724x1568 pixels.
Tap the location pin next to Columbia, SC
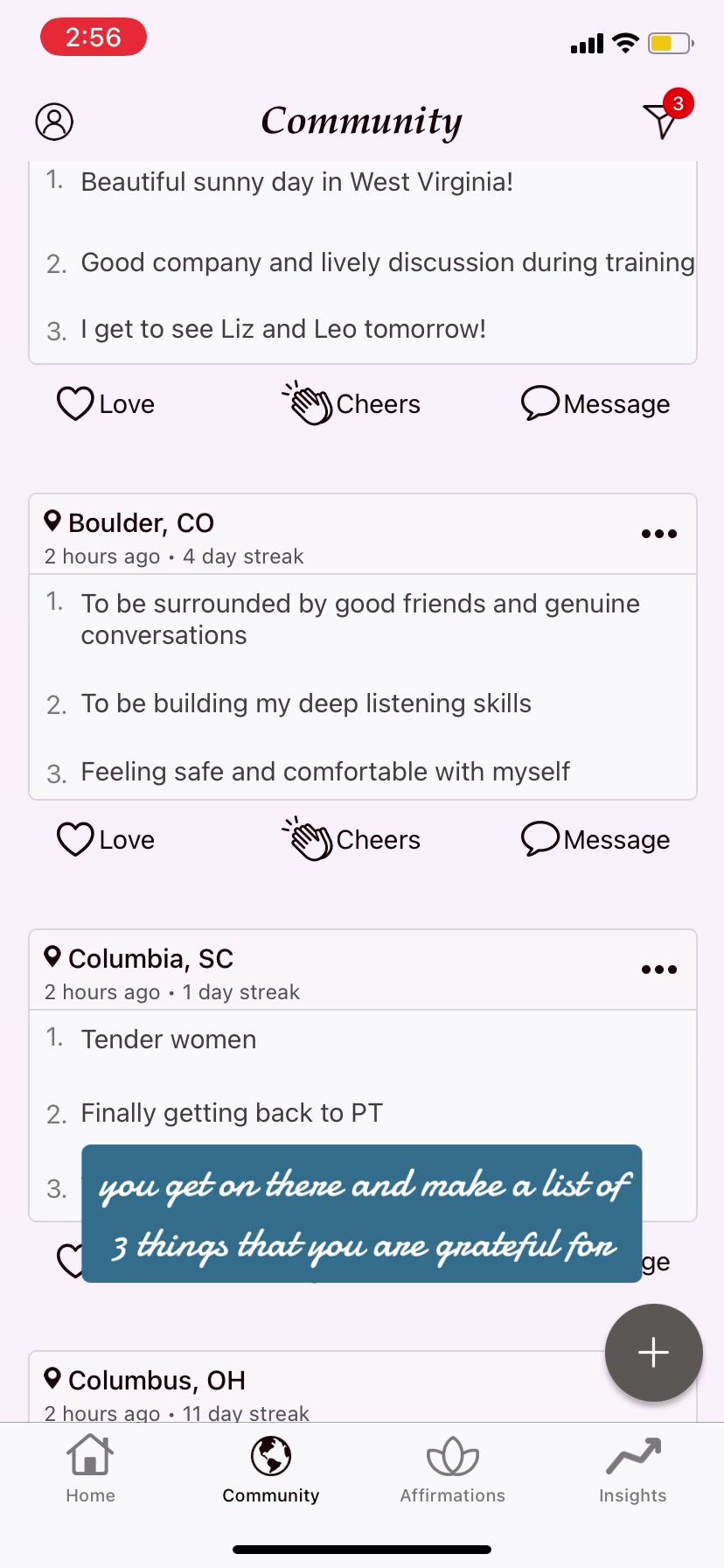point(52,956)
